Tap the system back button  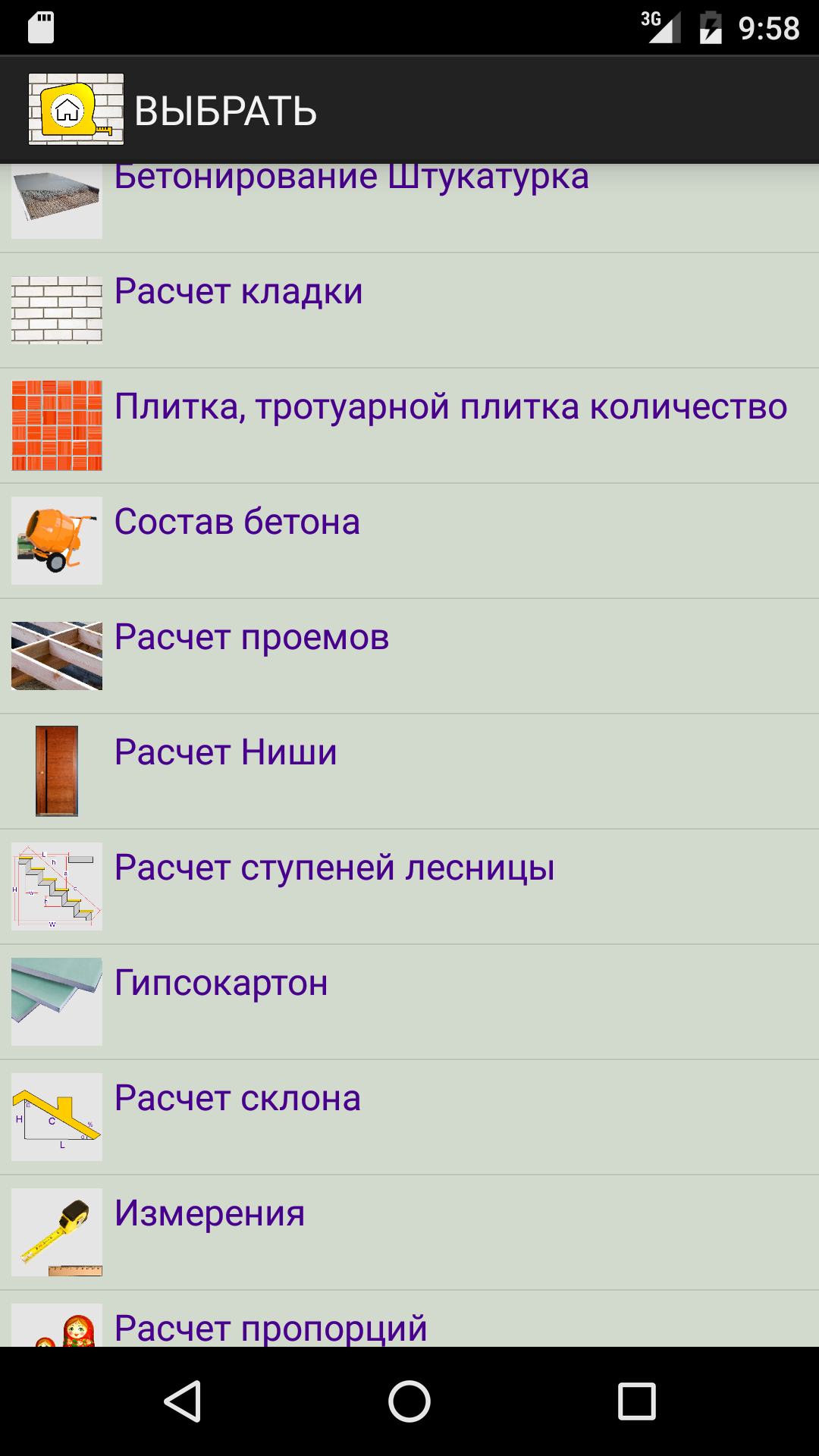click(x=183, y=1401)
